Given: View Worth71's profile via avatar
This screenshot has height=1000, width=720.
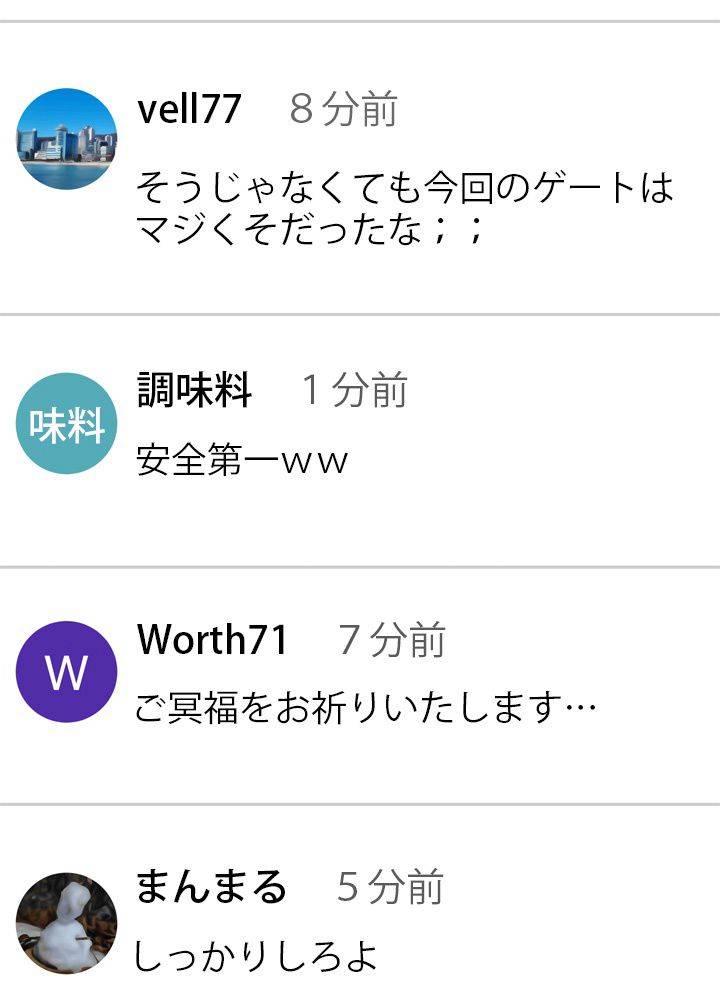Looking at the screenshot, I should pos(67,672).
